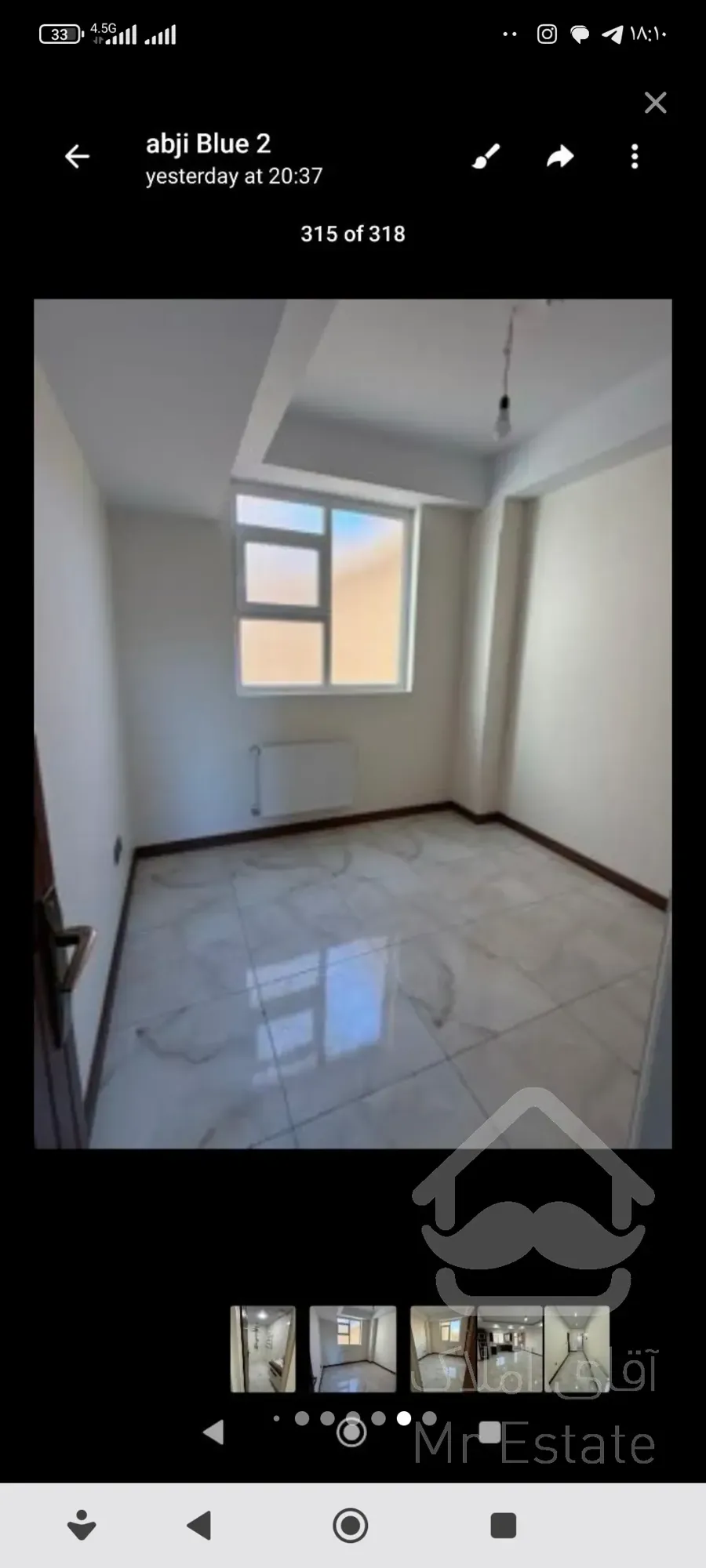Open recent apps from navigation bar
Viewport: 706px width, 1568px height.
(503, 1526)
